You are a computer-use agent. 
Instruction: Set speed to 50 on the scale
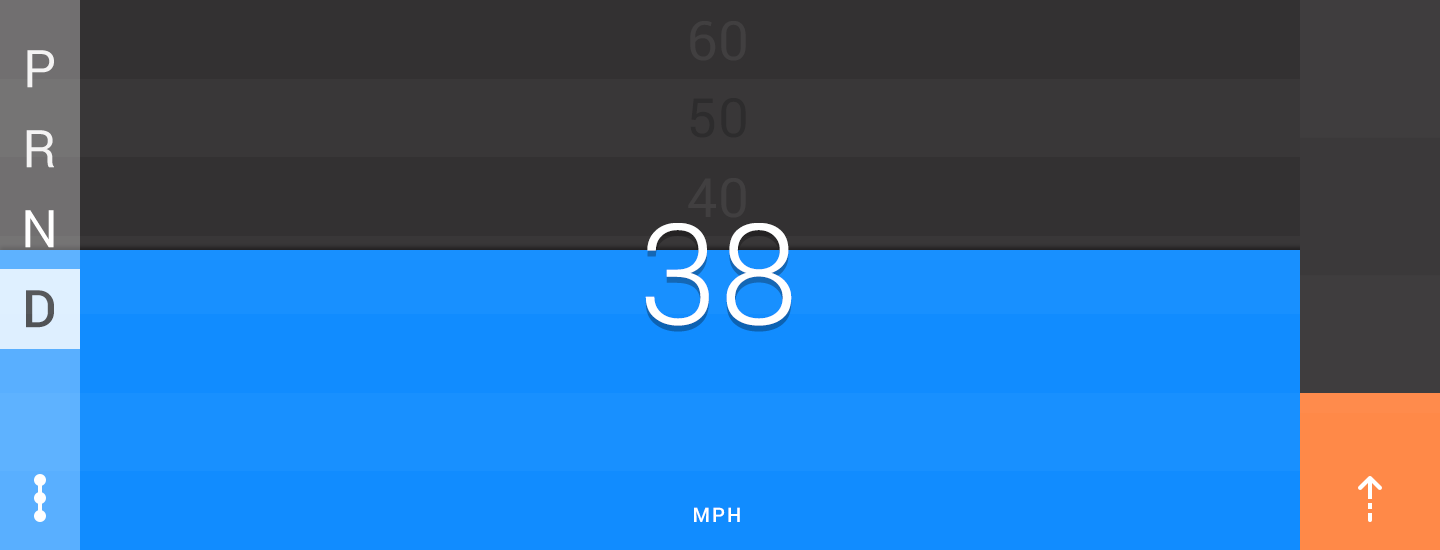pyautogui.click(x=718, y=119)
